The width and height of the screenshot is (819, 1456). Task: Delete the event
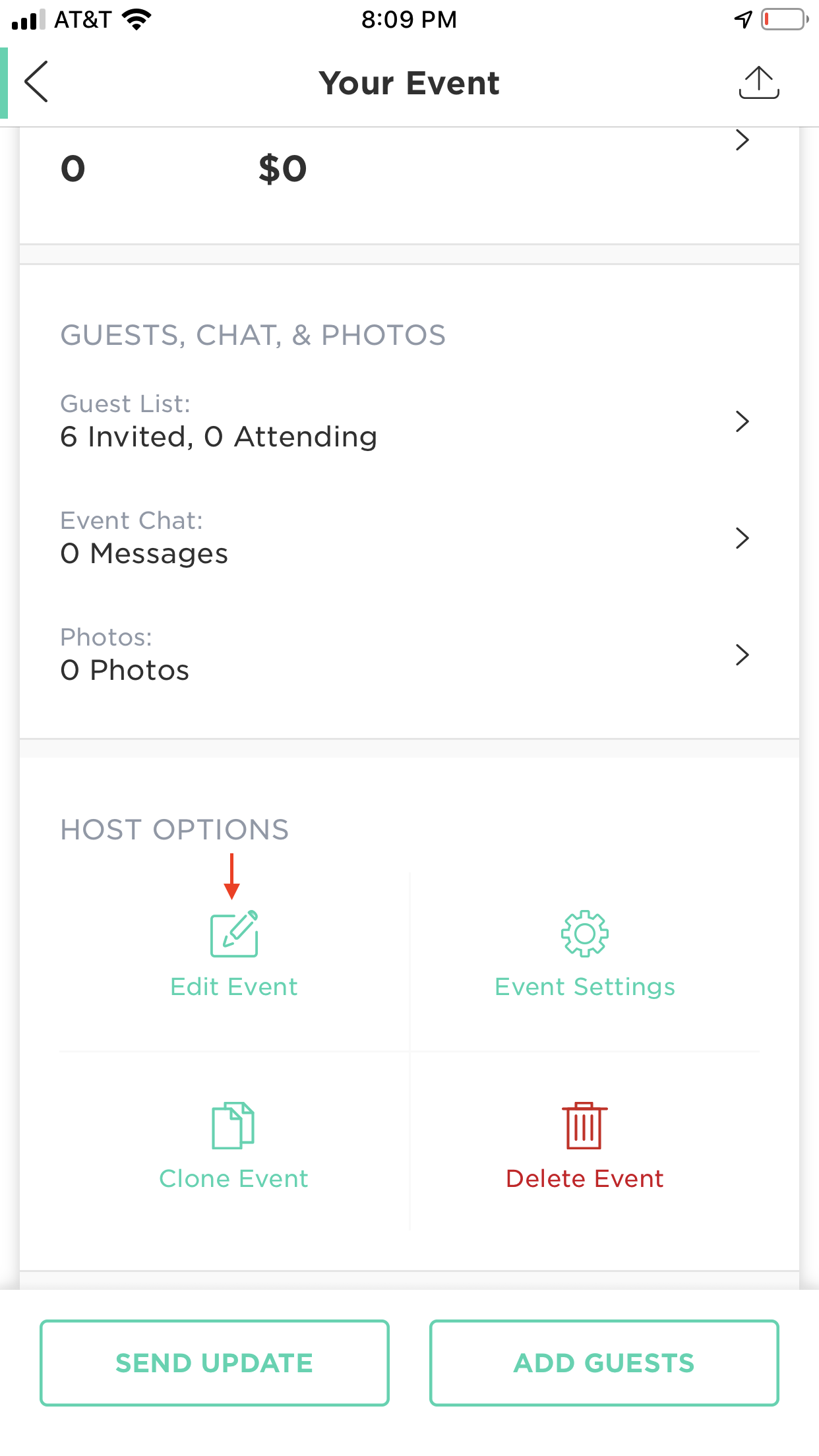[585, 1146]
